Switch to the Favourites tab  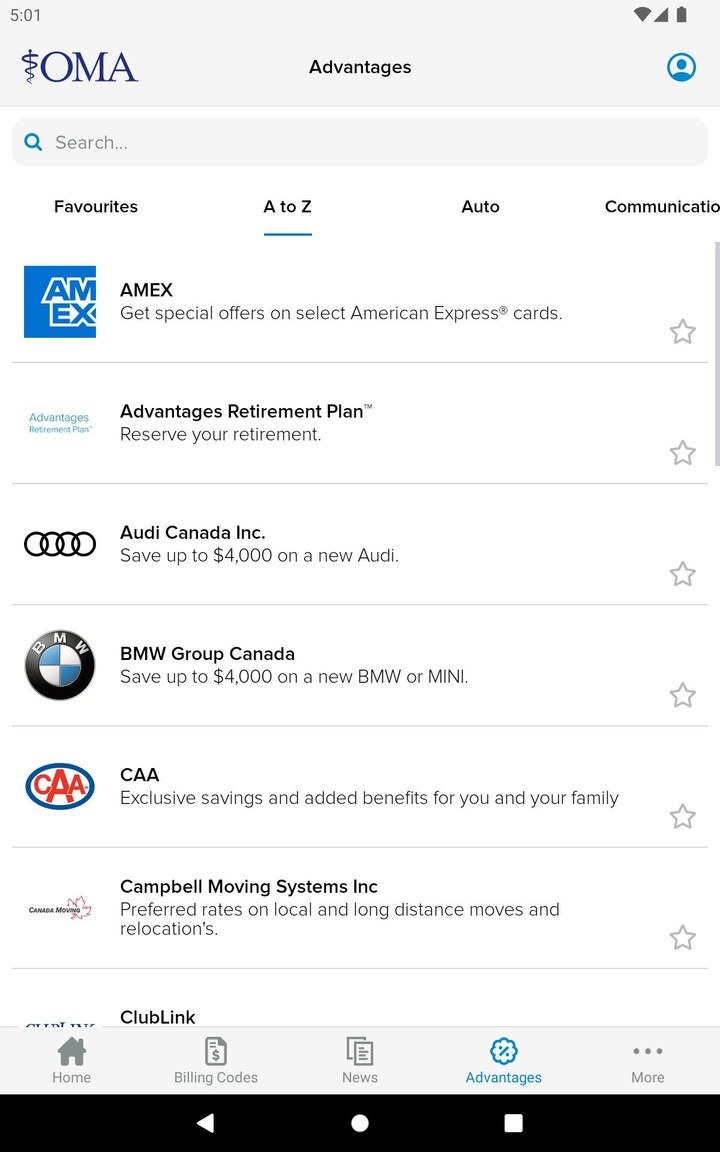coord(96,206)
